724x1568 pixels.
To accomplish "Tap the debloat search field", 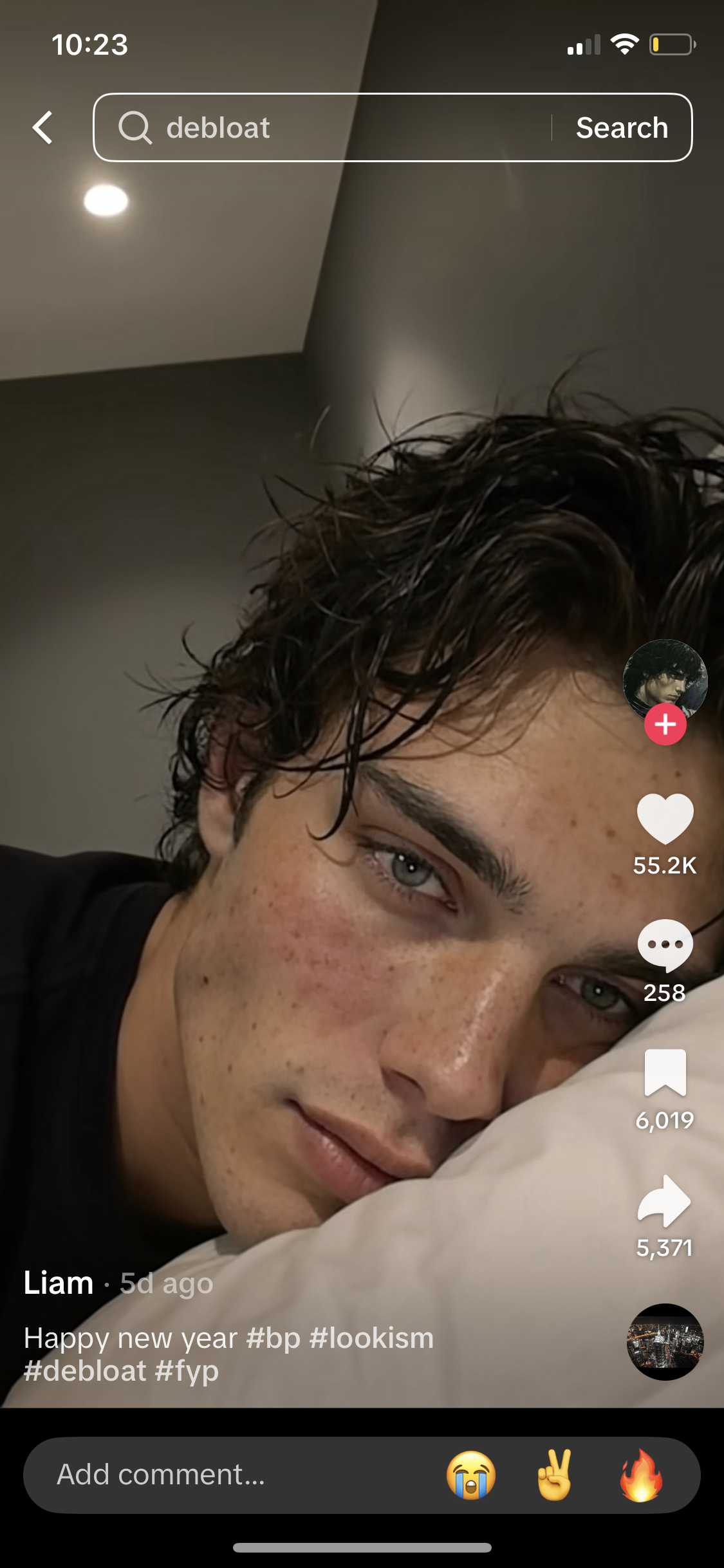I will tap(322, 127).
